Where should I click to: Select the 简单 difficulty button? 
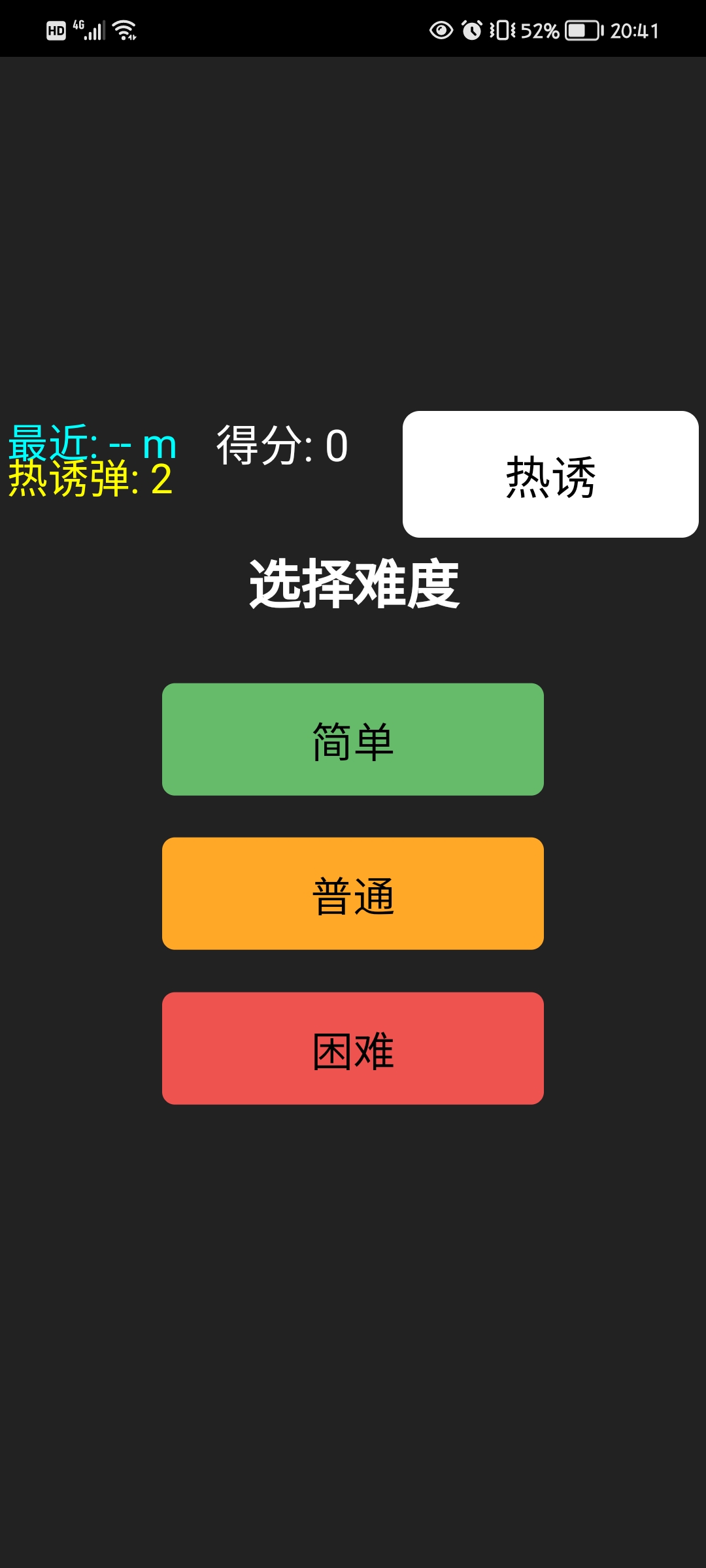tap(352, 738)
